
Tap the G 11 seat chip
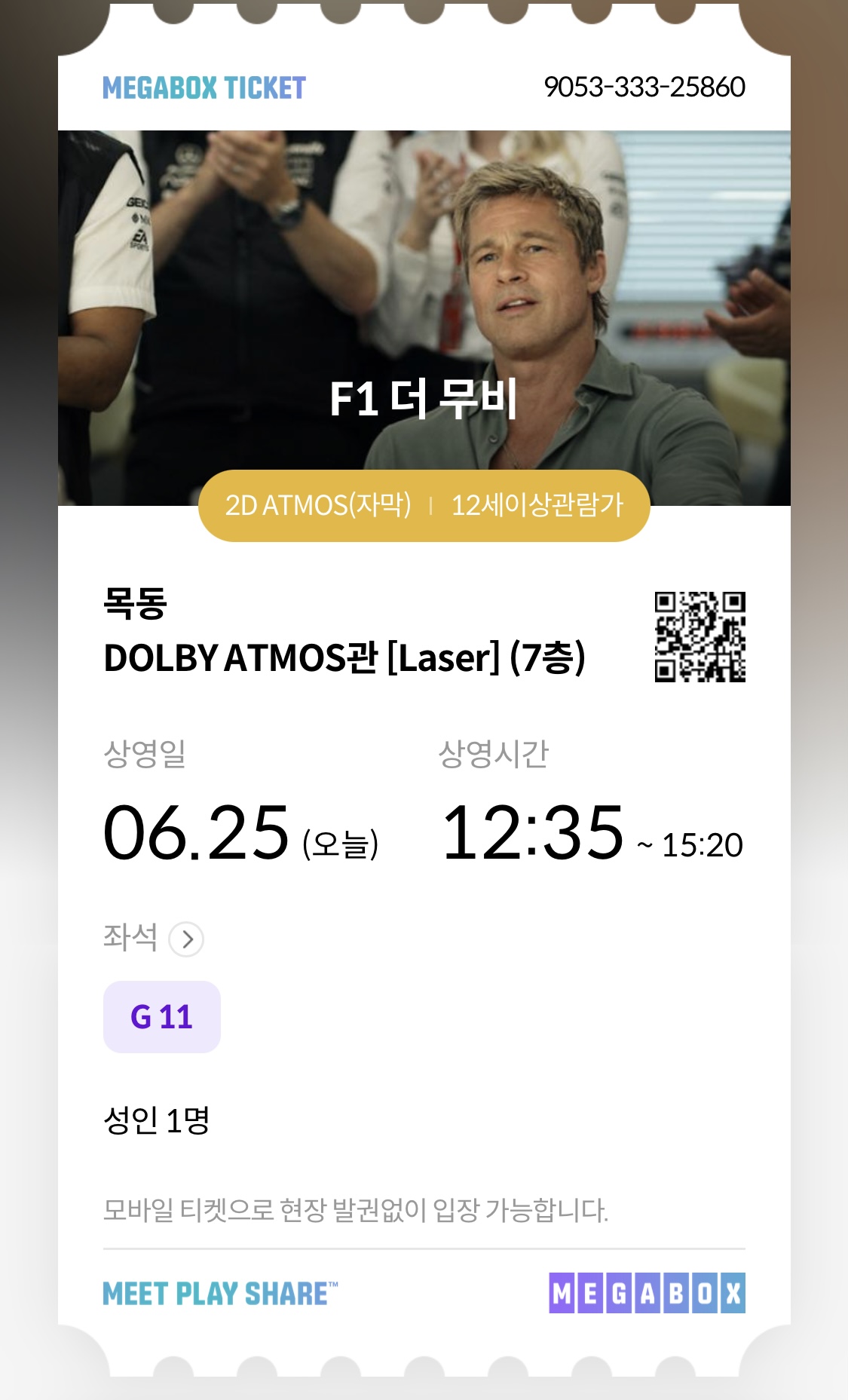tap(162, 1016)
